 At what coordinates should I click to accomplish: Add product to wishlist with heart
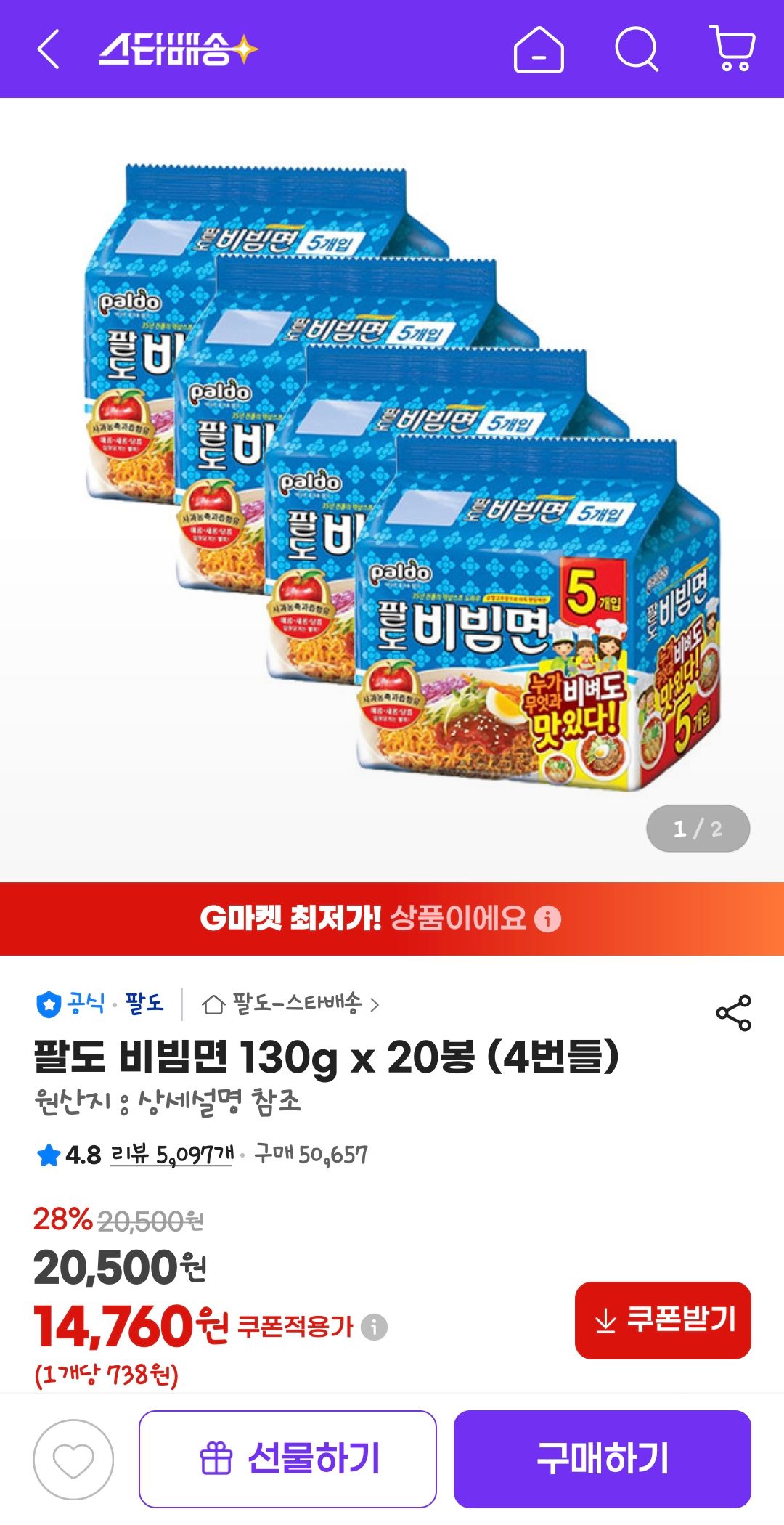tap(73, 1460)
